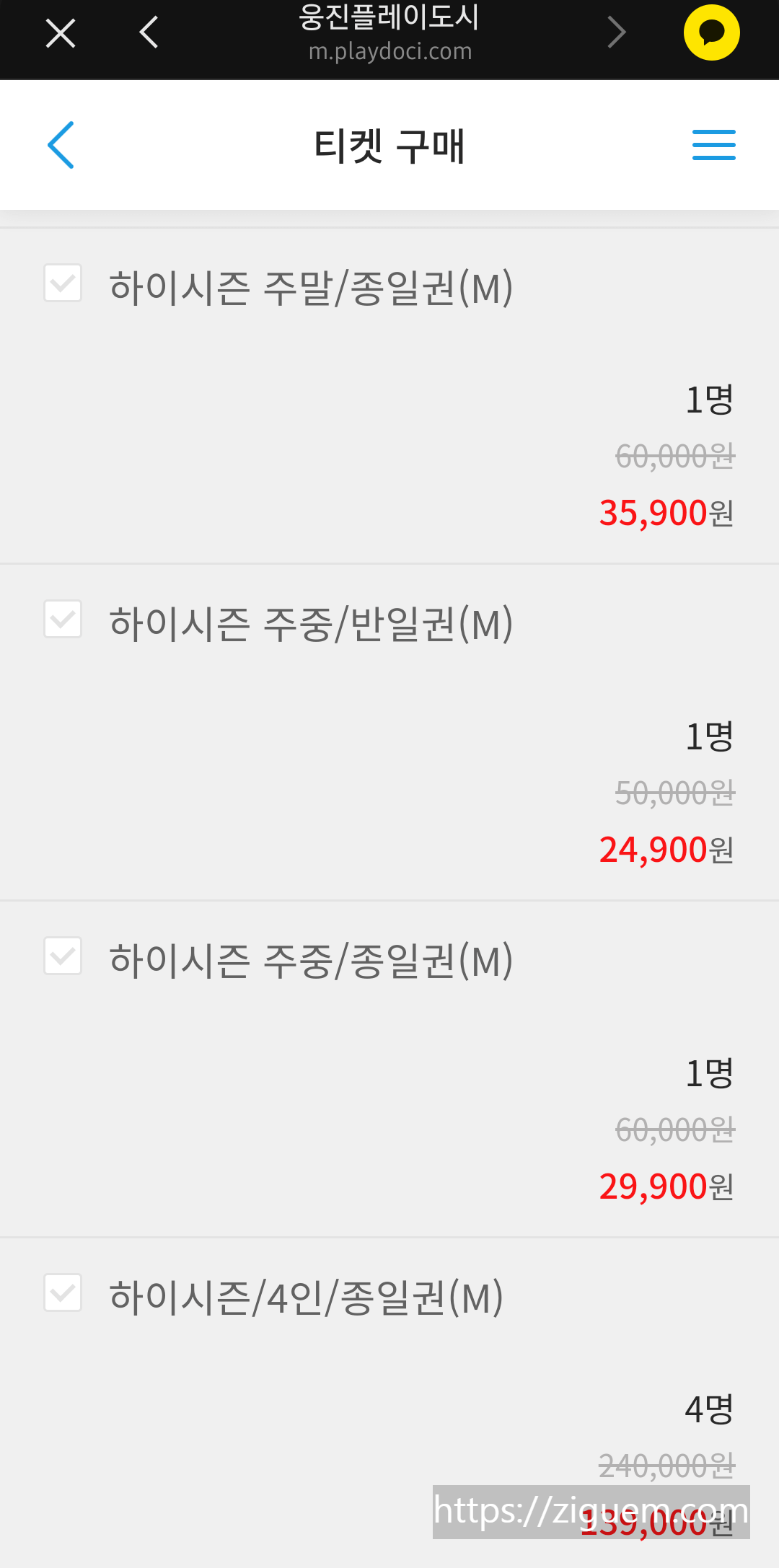Check the 하이시즌 주말/종일권(M) checkbox

point(62,284)
